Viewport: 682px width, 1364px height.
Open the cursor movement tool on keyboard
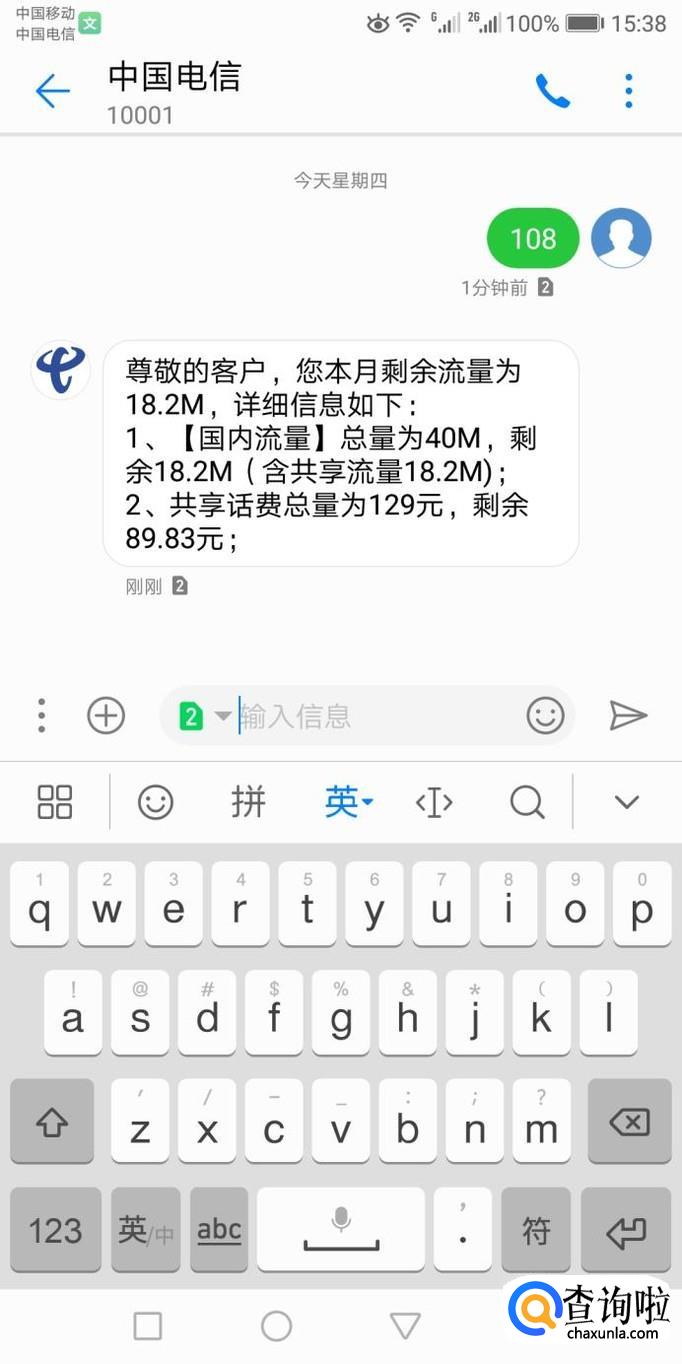point(434,802)
